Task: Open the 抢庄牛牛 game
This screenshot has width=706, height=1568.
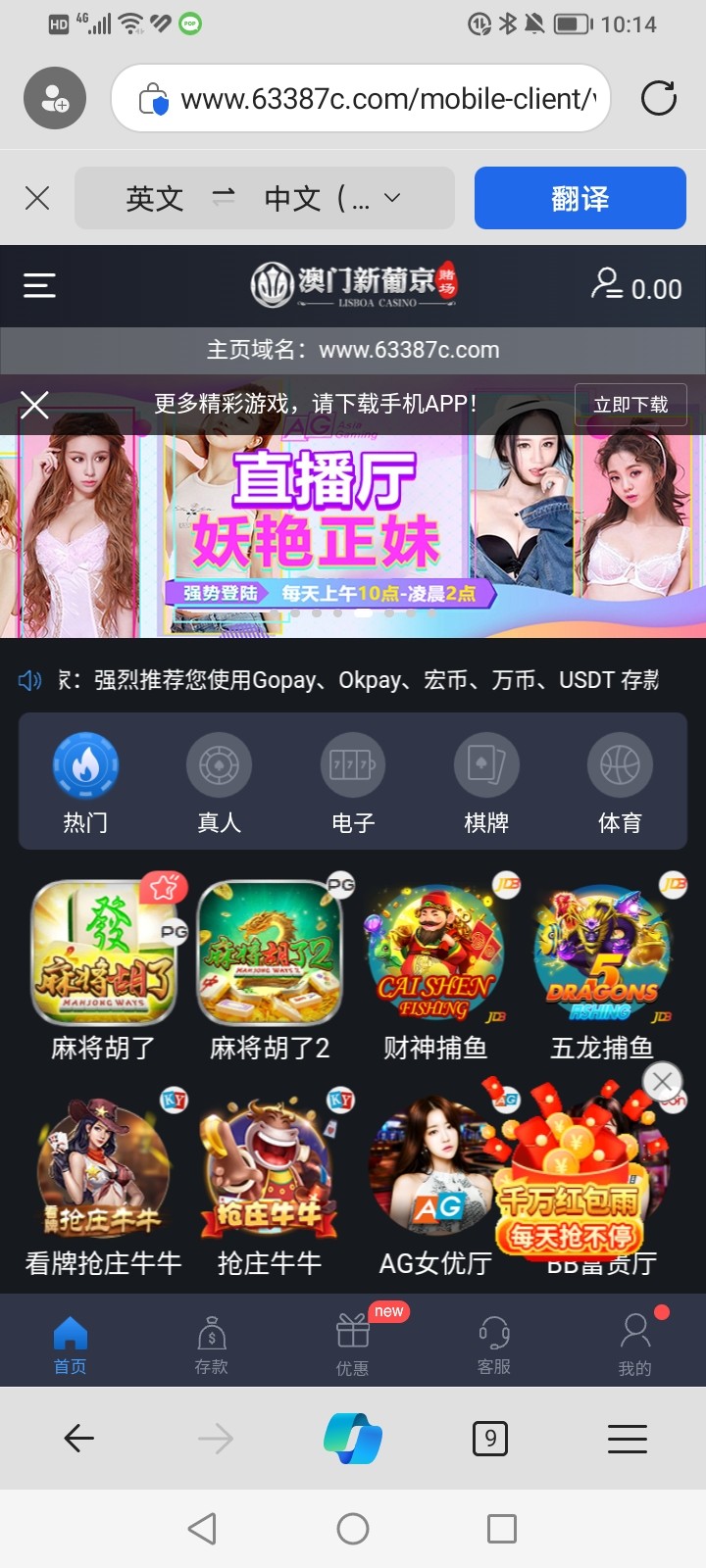Action: (270, 1183)
